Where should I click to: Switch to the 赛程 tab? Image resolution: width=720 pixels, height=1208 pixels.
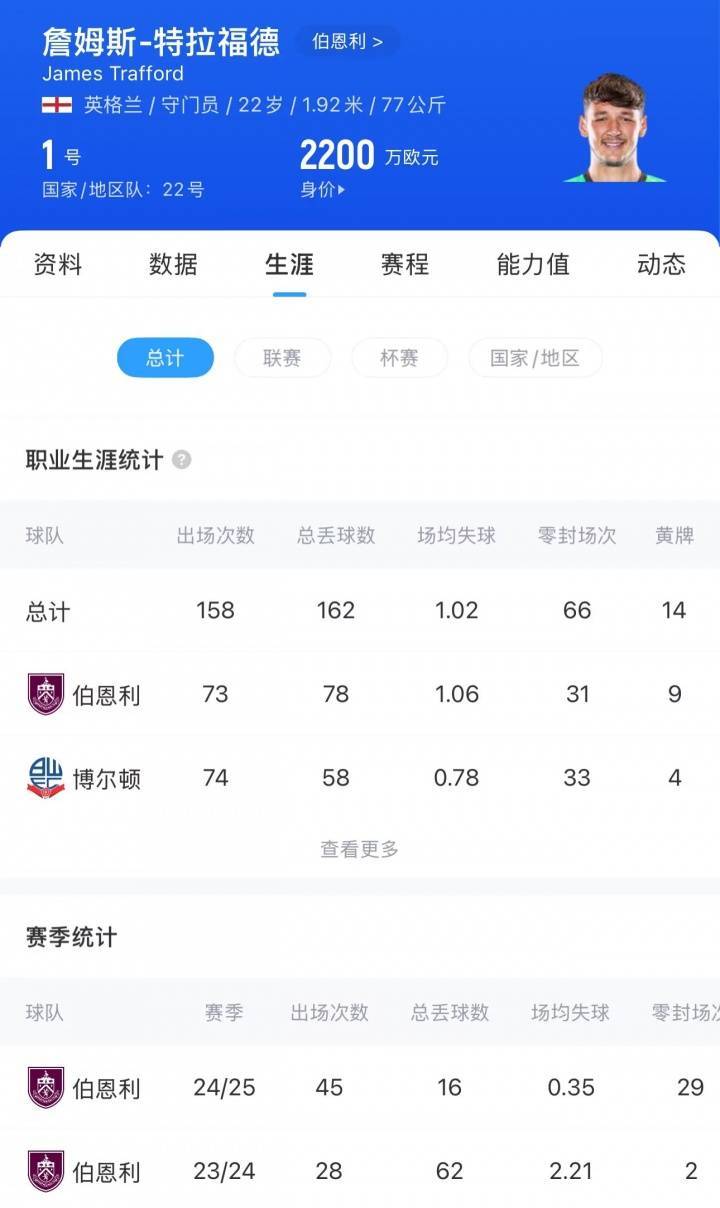403,264
